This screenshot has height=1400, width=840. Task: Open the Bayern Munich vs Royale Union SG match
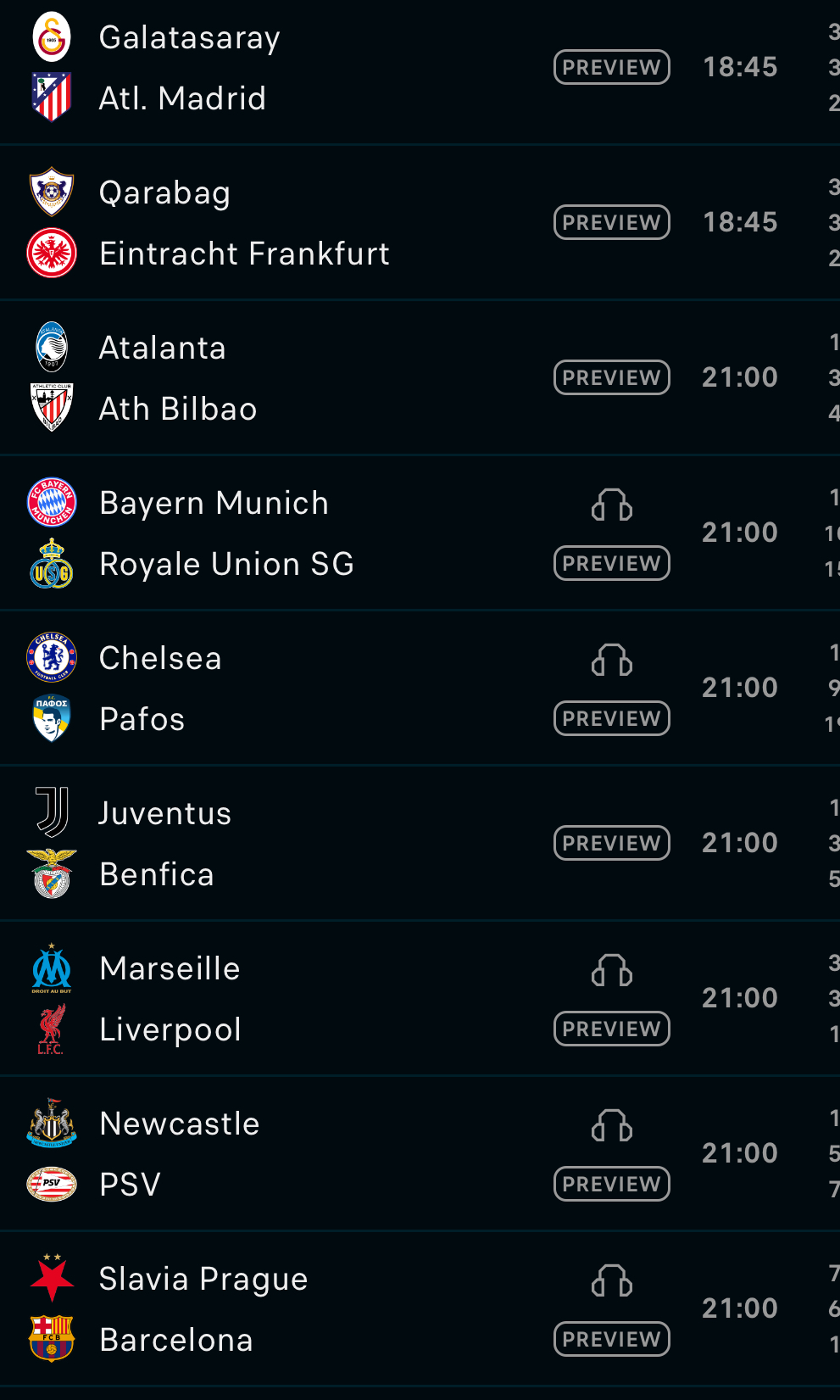click(x=254, y=533)
